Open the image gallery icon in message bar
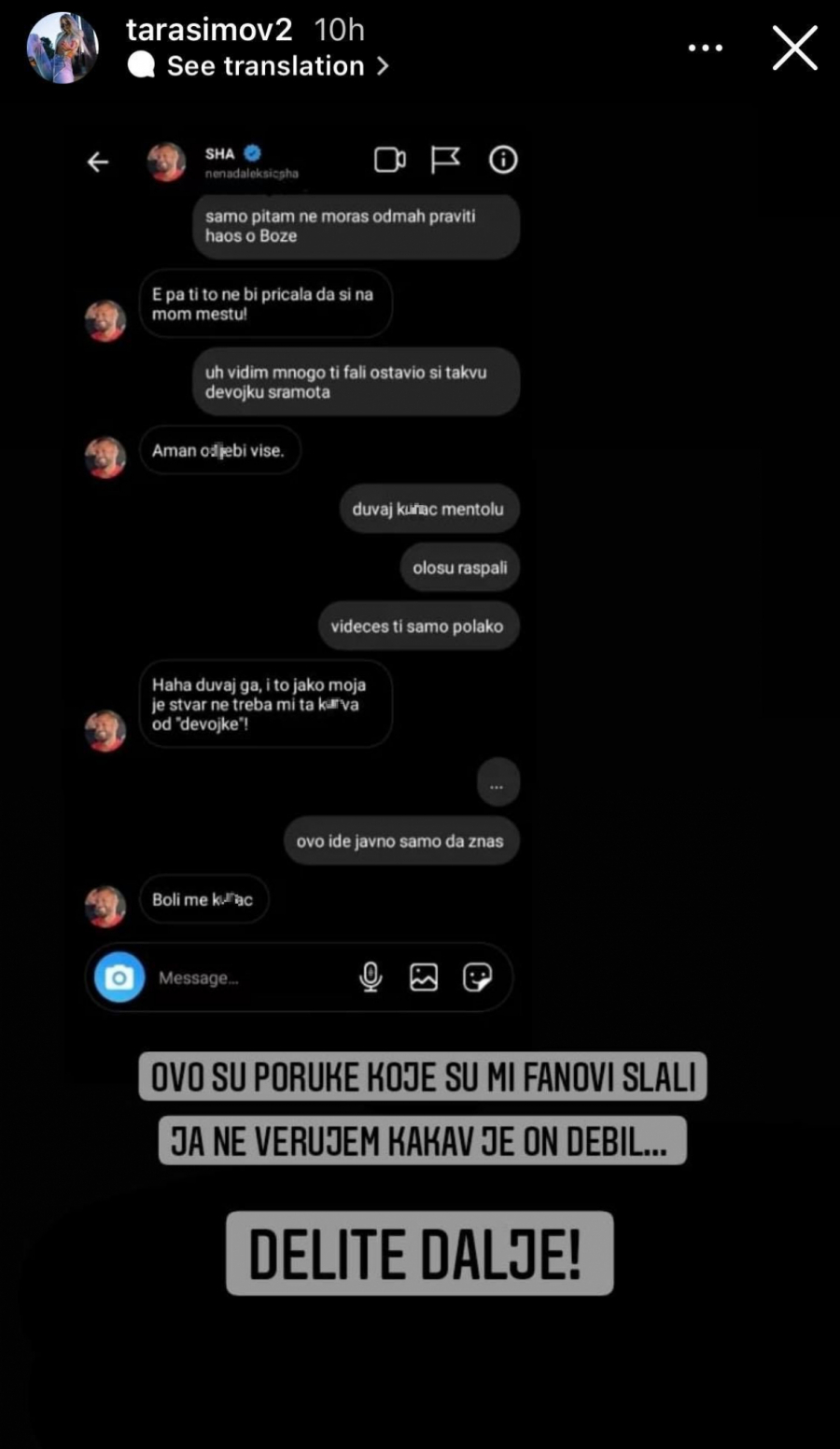 point(424,977)
